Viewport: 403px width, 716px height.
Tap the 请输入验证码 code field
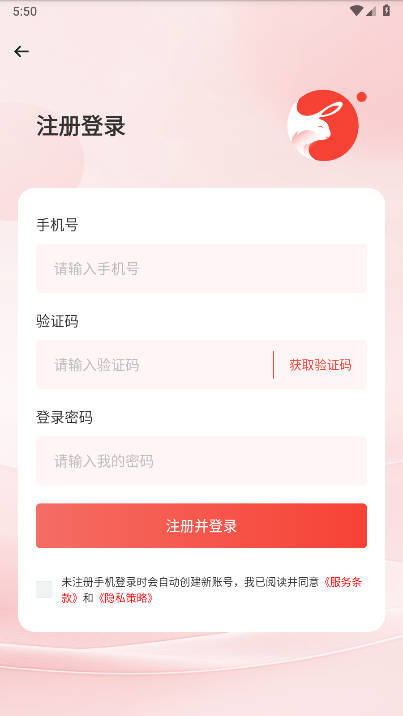[154, 365]
